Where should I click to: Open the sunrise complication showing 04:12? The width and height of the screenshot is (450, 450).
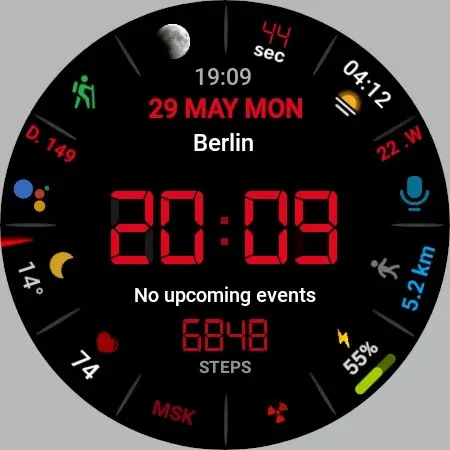pyautogui.click(x=363, y=88)
